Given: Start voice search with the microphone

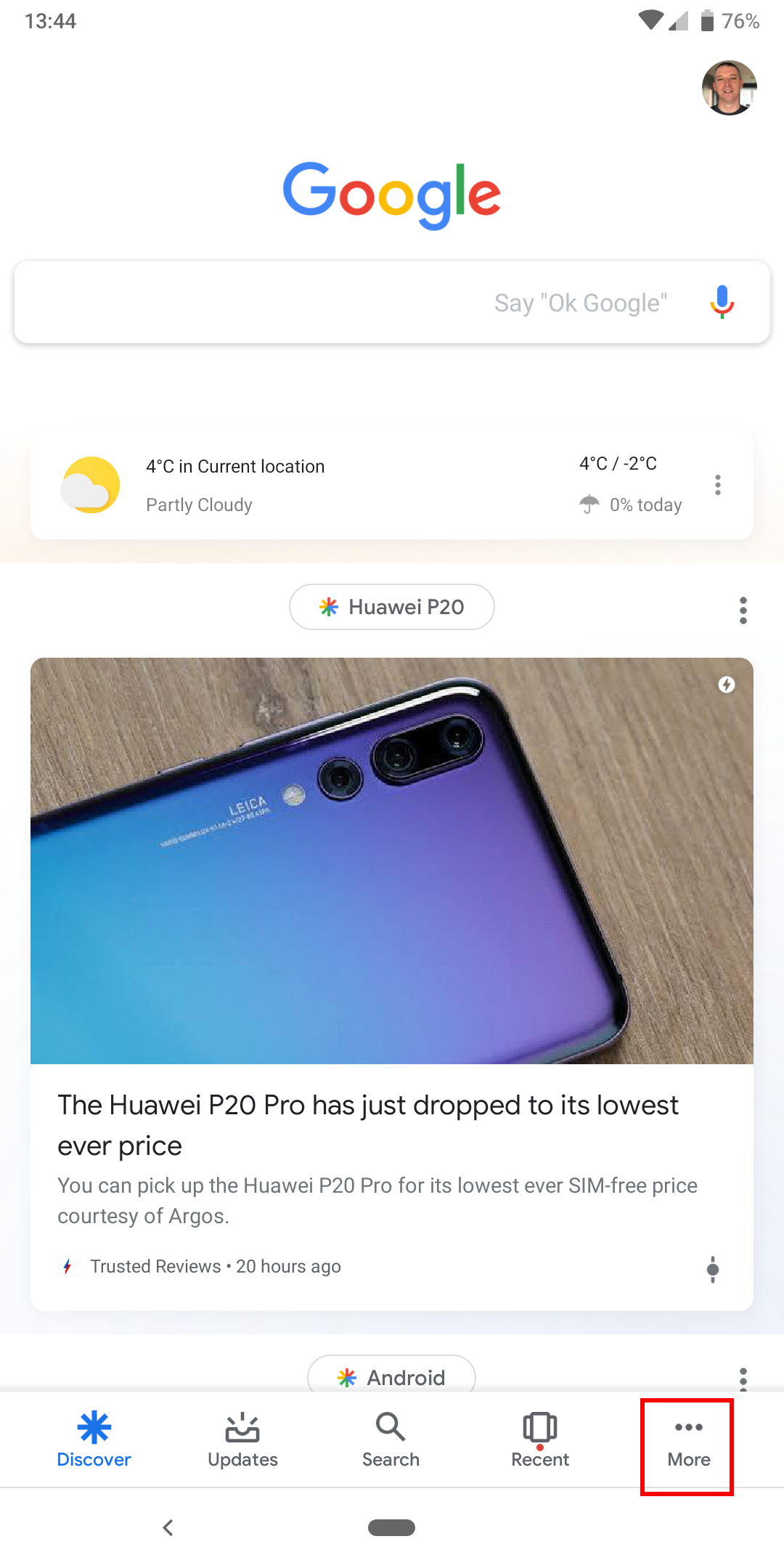Looking at the screenshot, I should tap(722, 302).
